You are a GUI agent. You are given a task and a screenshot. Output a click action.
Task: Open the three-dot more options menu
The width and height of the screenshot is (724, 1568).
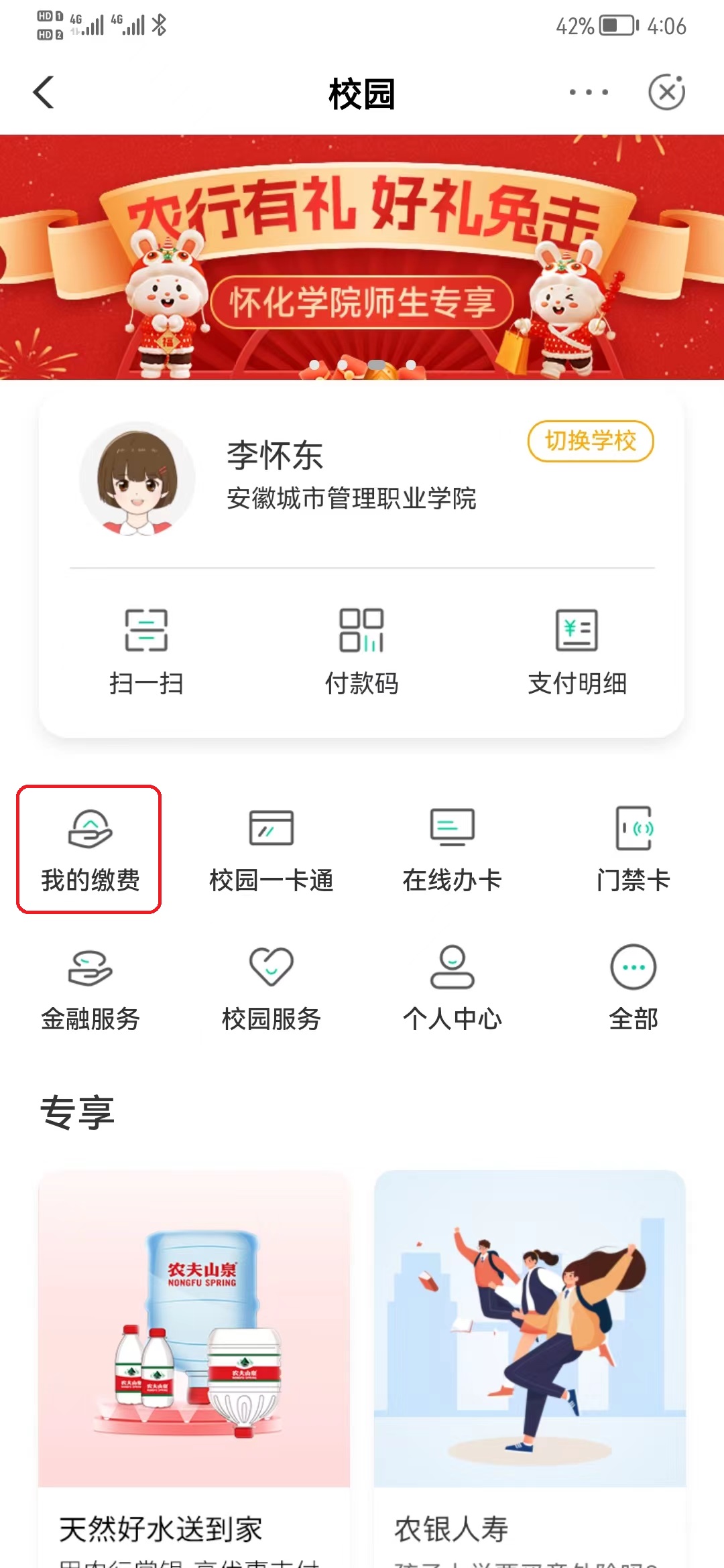click(x=589, y=92)
